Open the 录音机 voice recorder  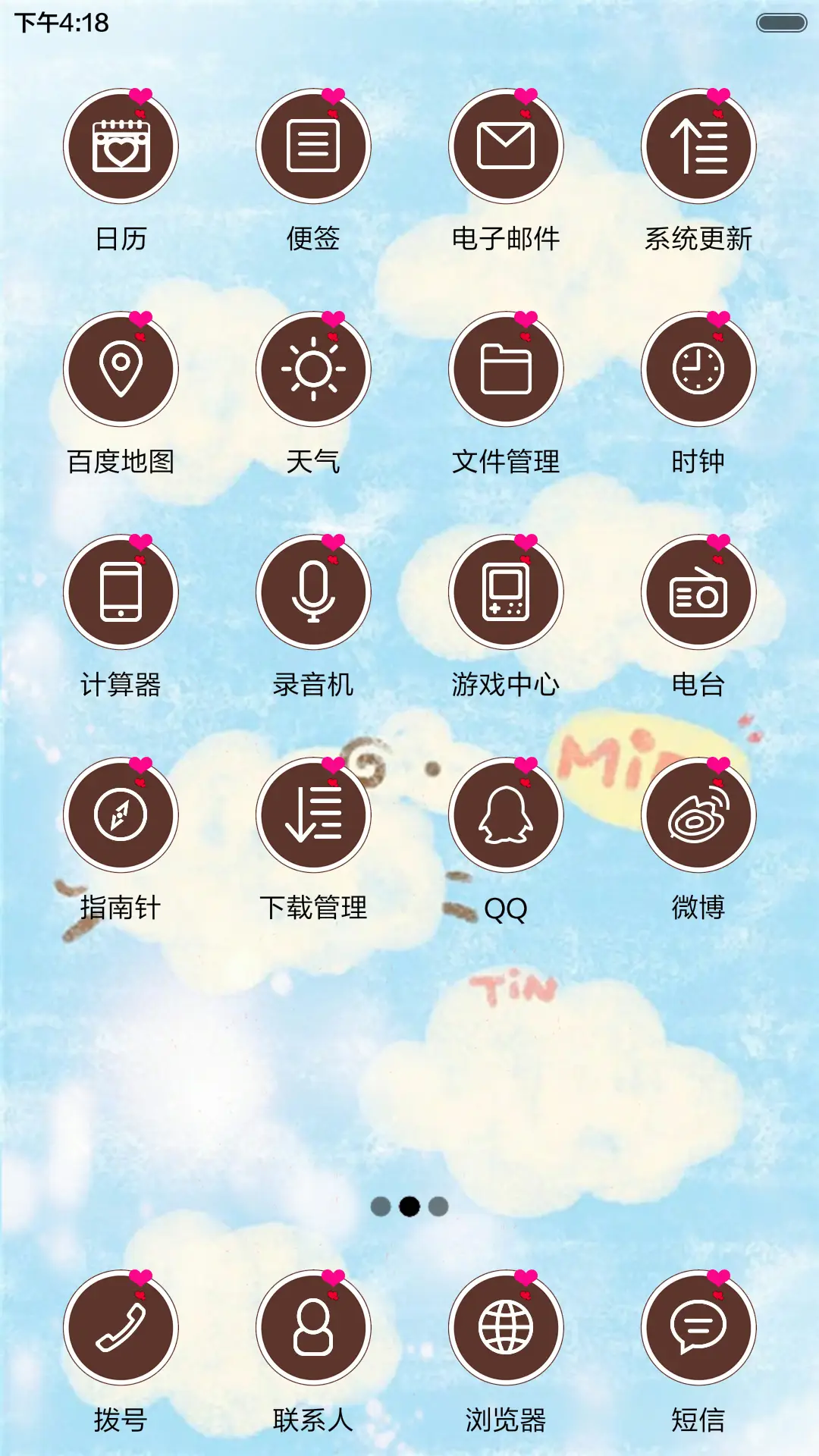(x=315, y=594)
